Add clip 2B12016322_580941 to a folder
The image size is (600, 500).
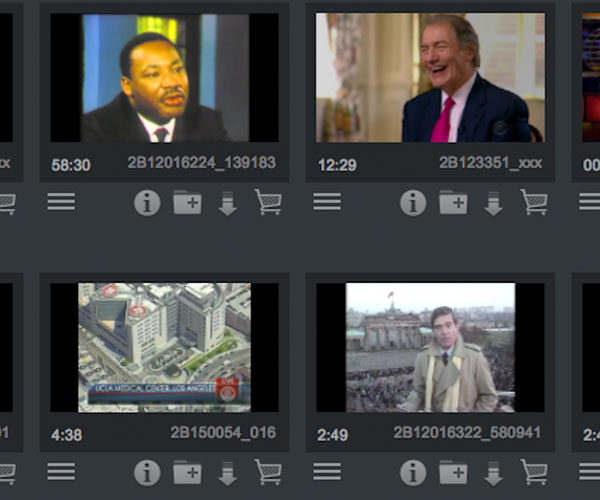tap(453, 472)
